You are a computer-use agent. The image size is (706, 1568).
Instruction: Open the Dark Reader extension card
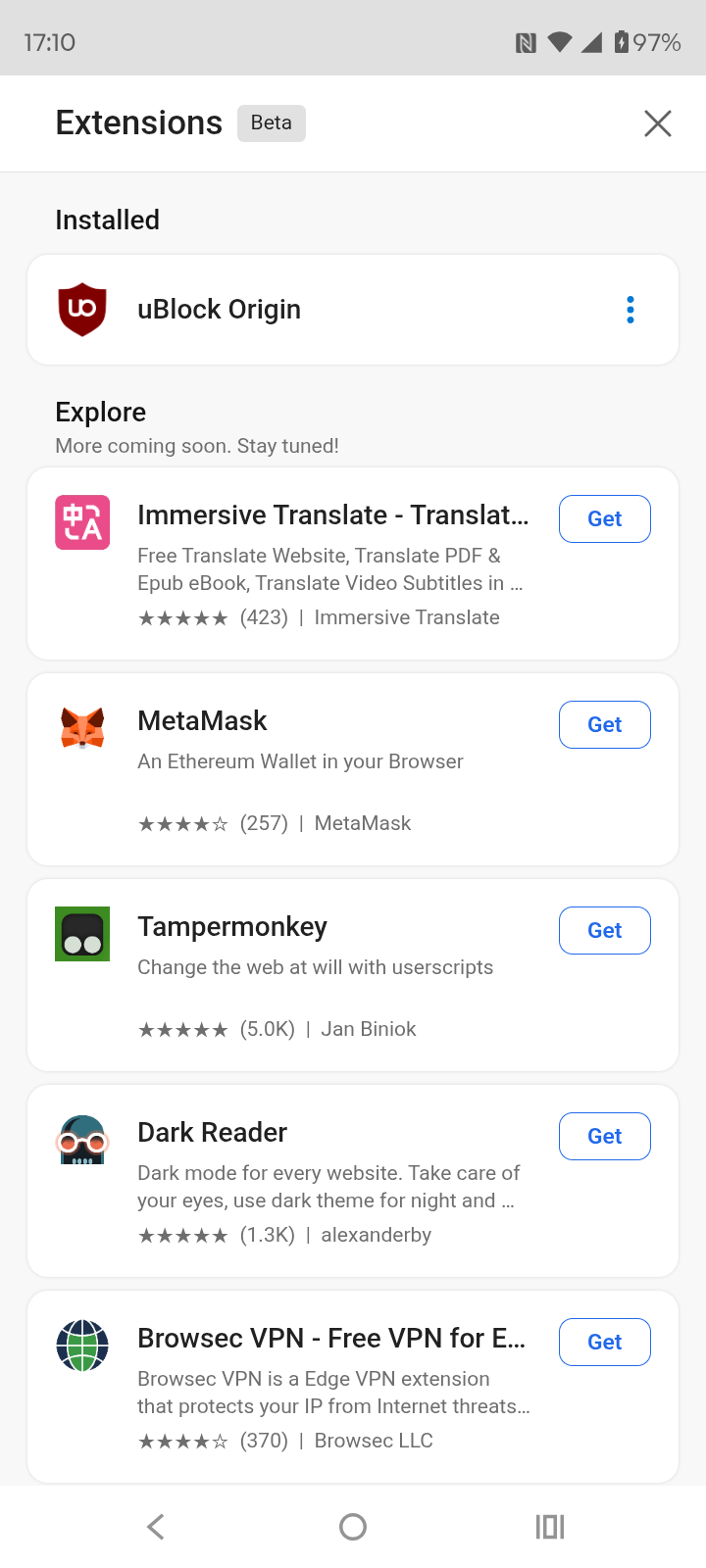pos(353,1181)
